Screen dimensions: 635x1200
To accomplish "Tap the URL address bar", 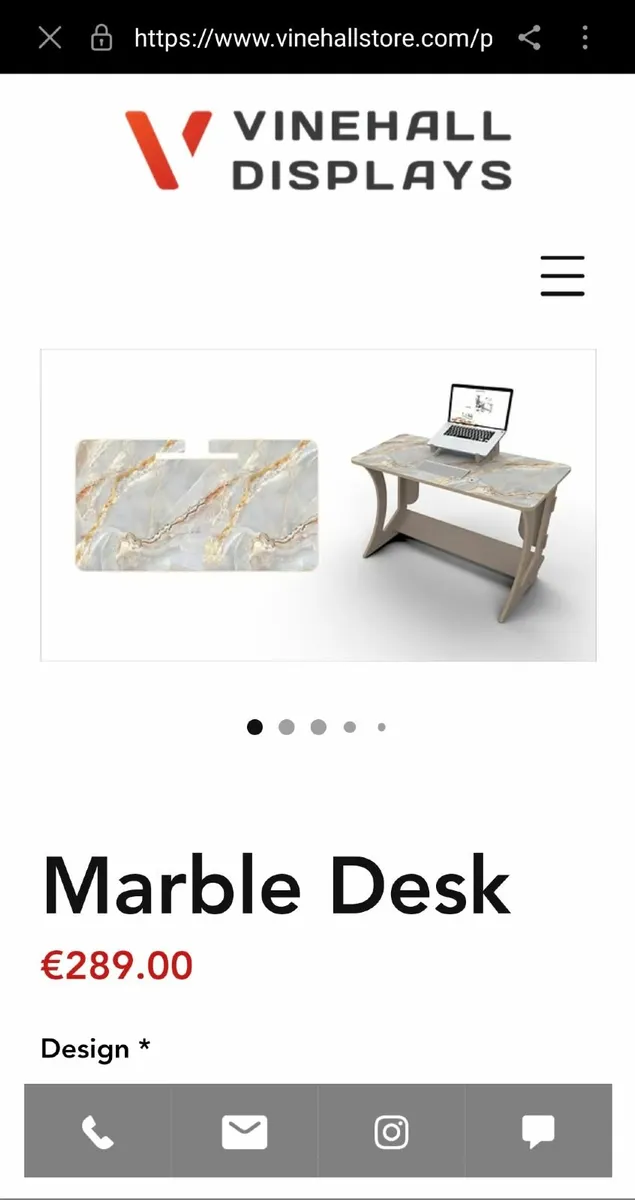I will point(312,38).
